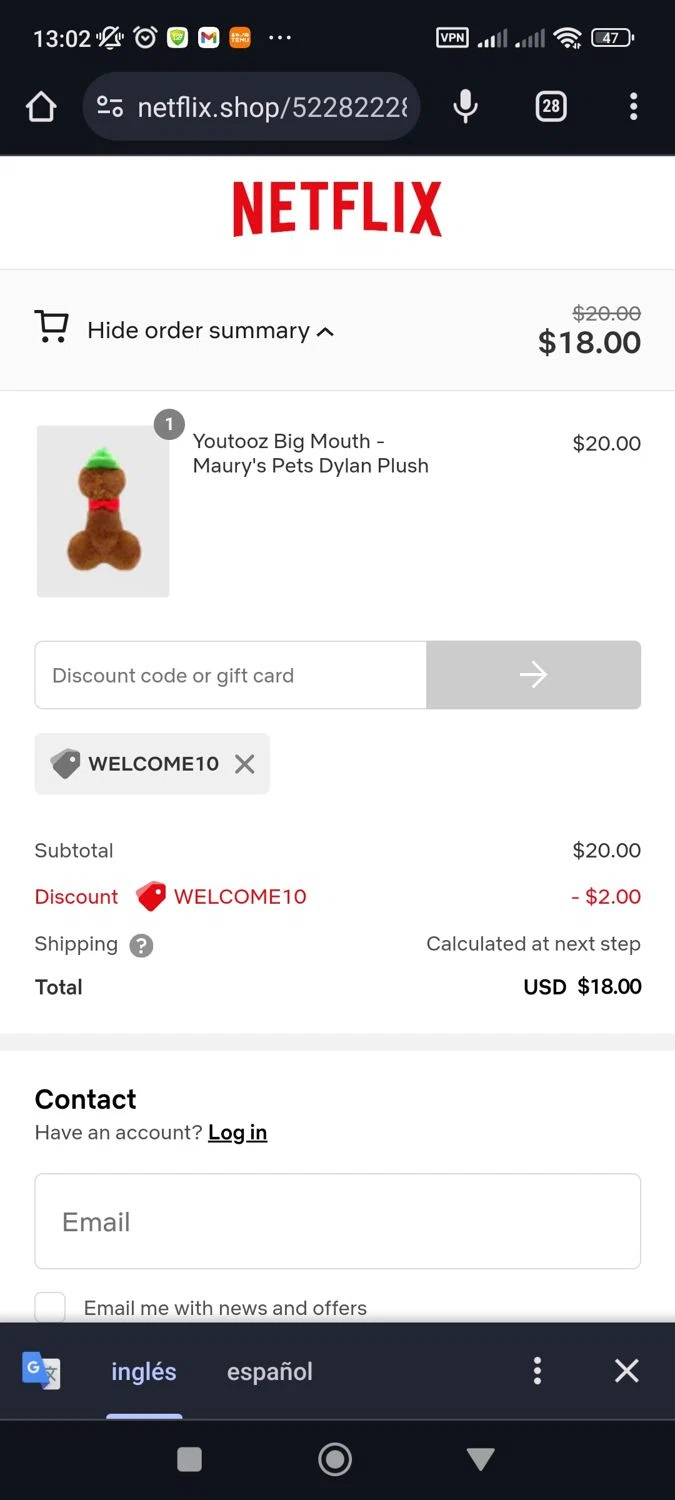The width and height of the screenshot is (675, 1500).
Task: Select inglés in the translate bar
Action: point(144,1371)
